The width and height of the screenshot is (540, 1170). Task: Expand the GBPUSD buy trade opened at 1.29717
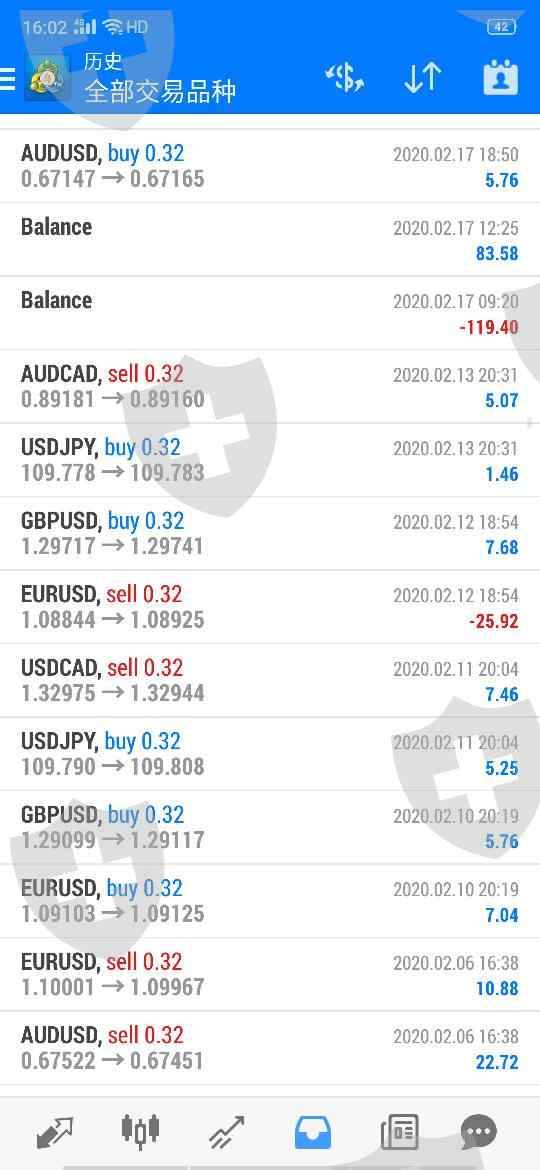pos(270,534)
